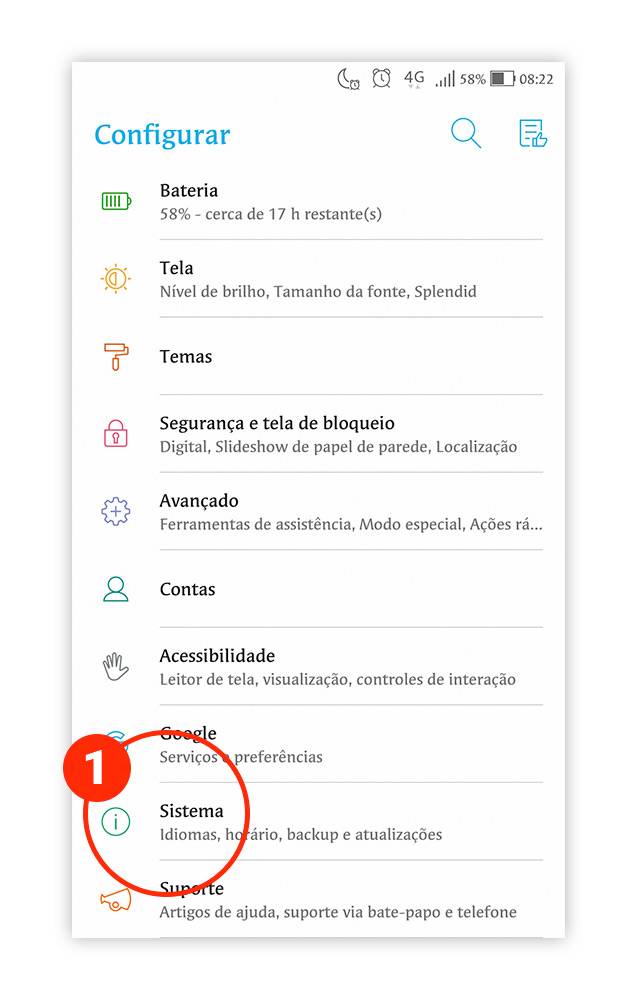Open the feedback icon beside search

click(x=532, y=133)
